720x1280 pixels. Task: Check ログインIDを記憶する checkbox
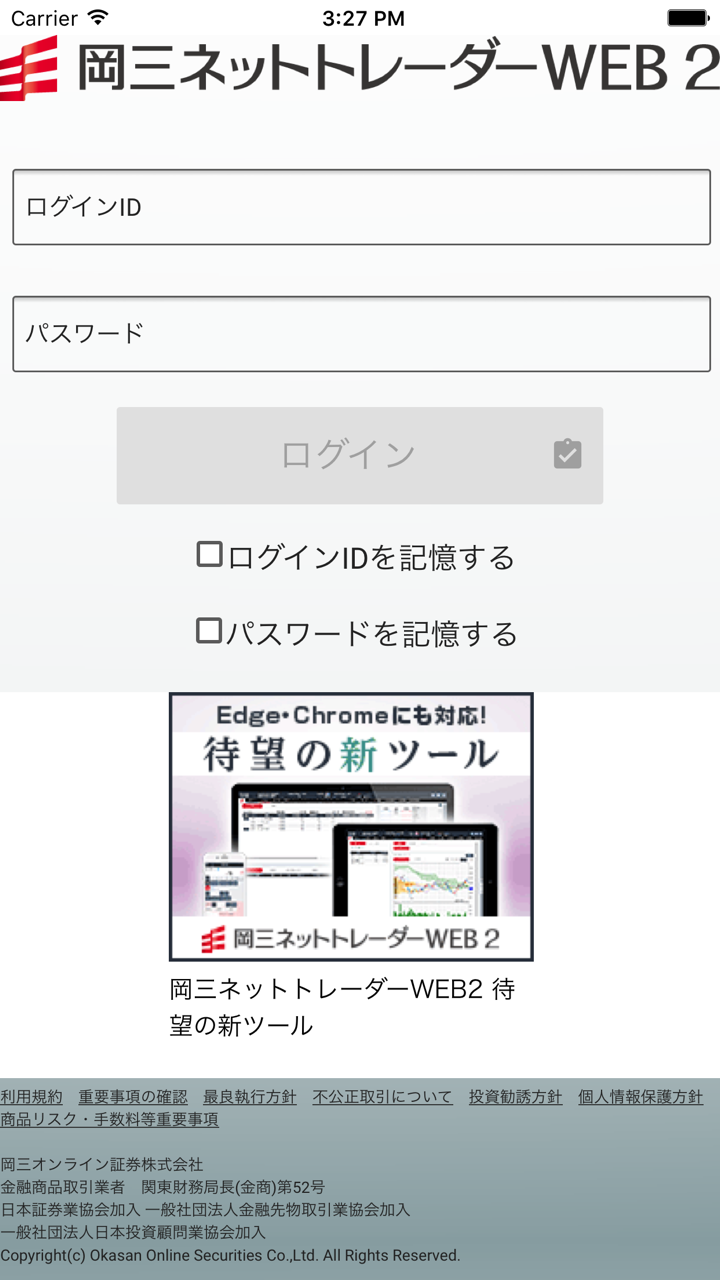point(209,555)
